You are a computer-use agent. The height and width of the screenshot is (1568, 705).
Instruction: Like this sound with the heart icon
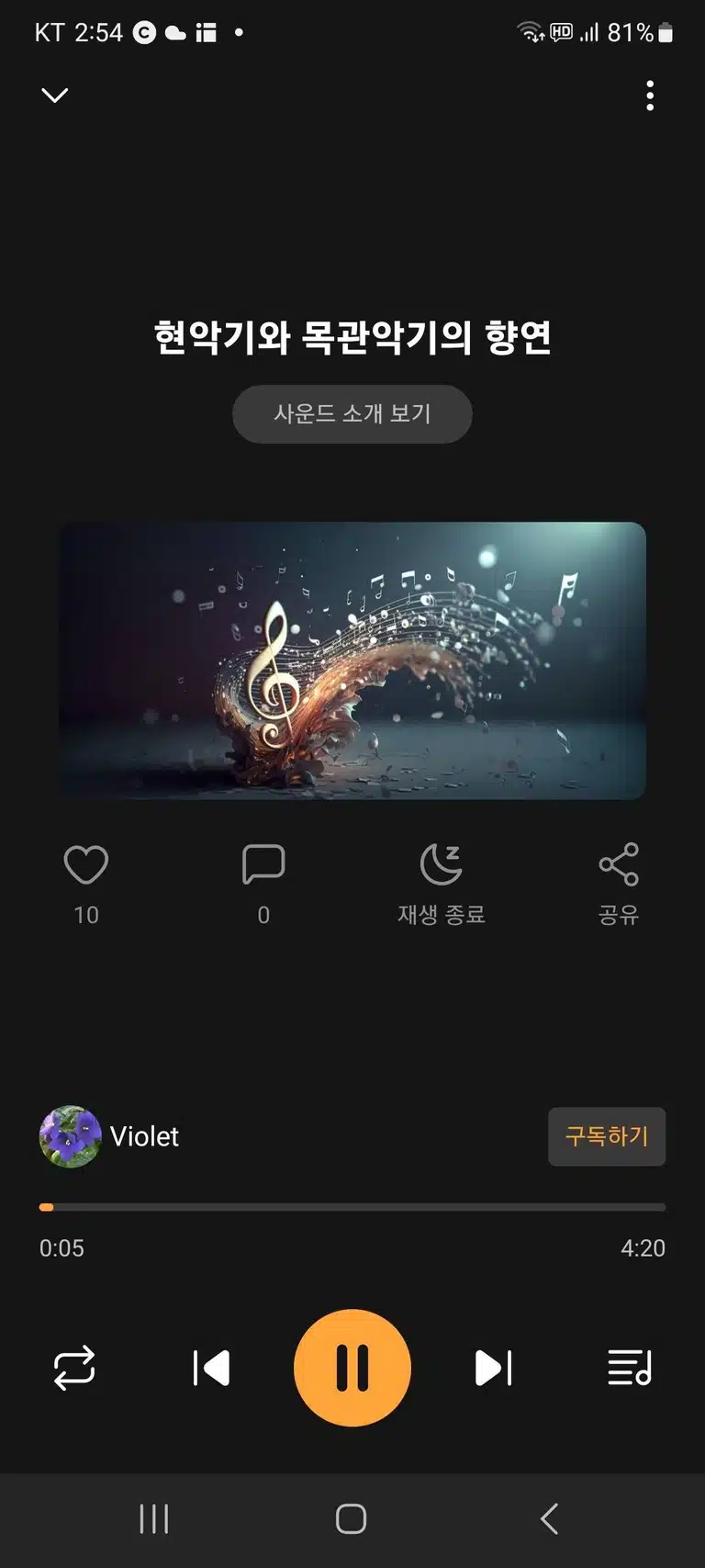click(x=86, y=864)
